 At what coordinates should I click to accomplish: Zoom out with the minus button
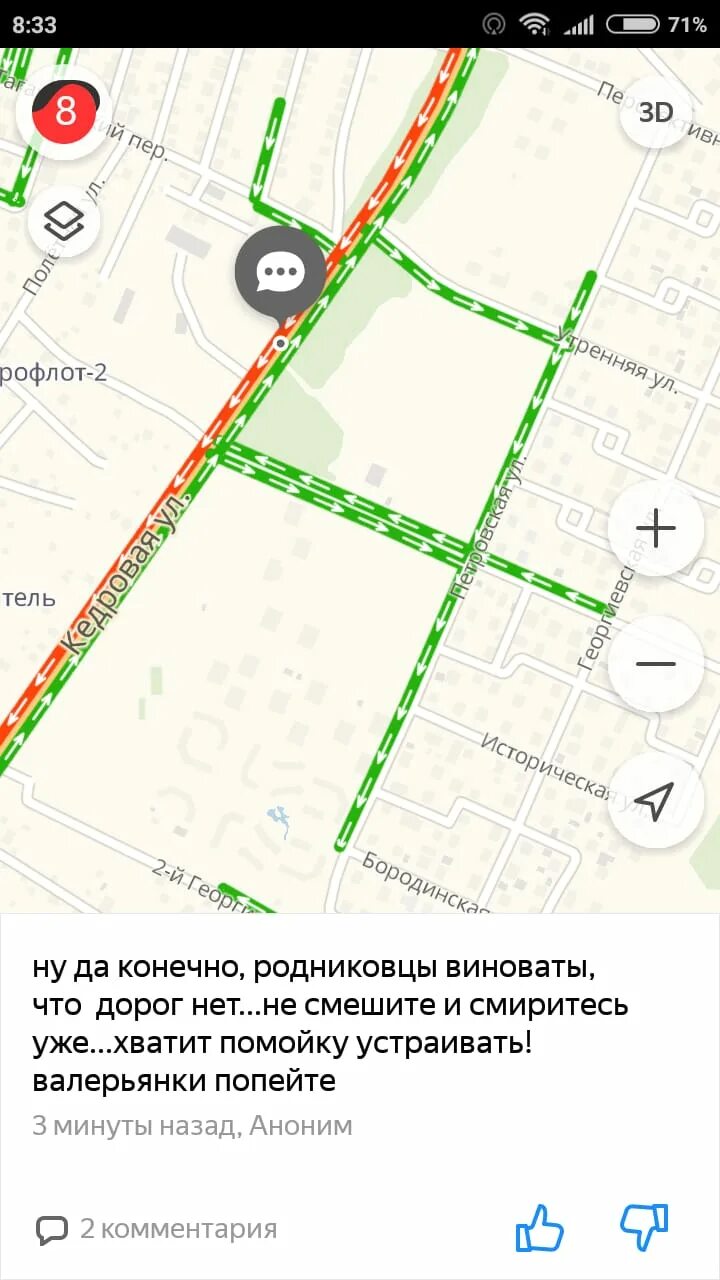[656, 664]
